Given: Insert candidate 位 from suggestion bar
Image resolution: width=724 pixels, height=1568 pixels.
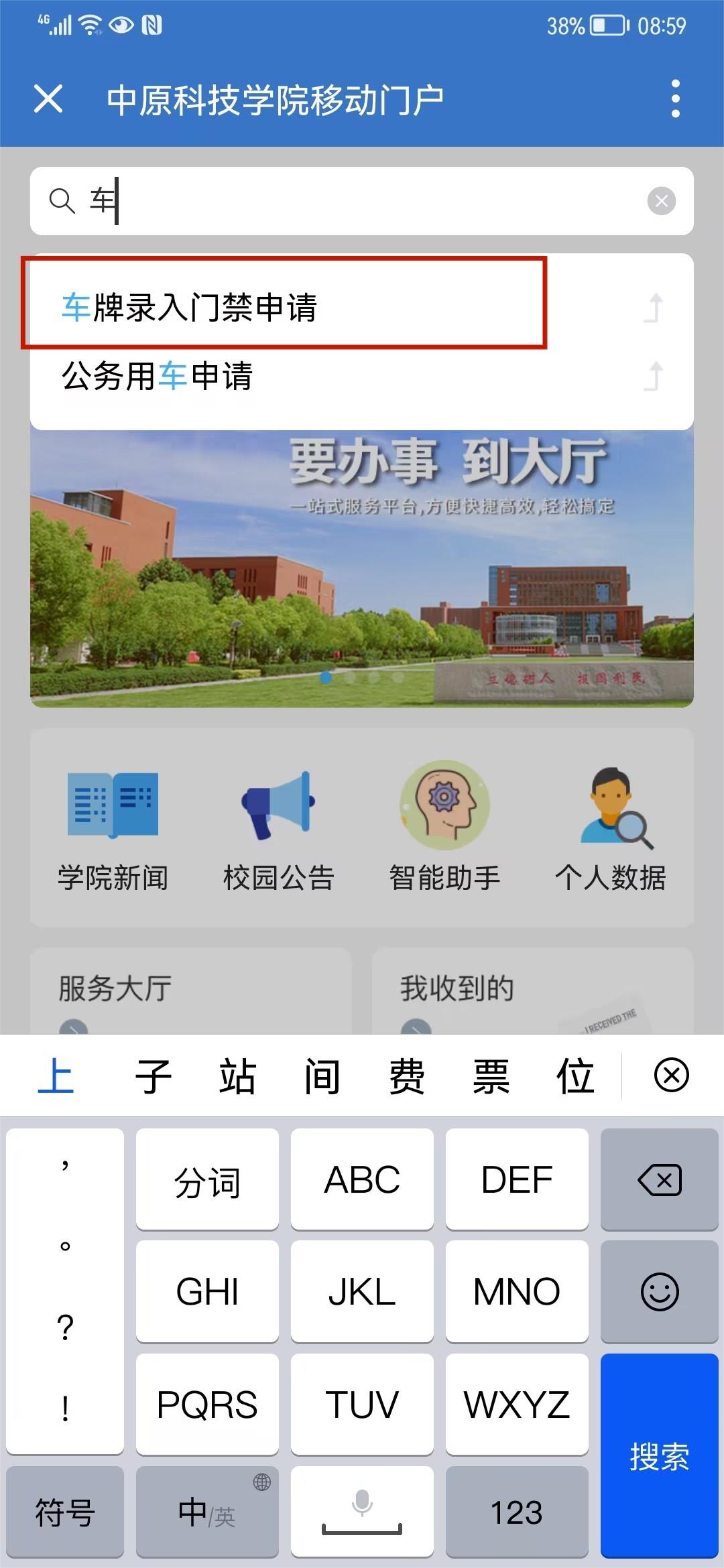Looking at the screenshot, I should point(575,1076).
